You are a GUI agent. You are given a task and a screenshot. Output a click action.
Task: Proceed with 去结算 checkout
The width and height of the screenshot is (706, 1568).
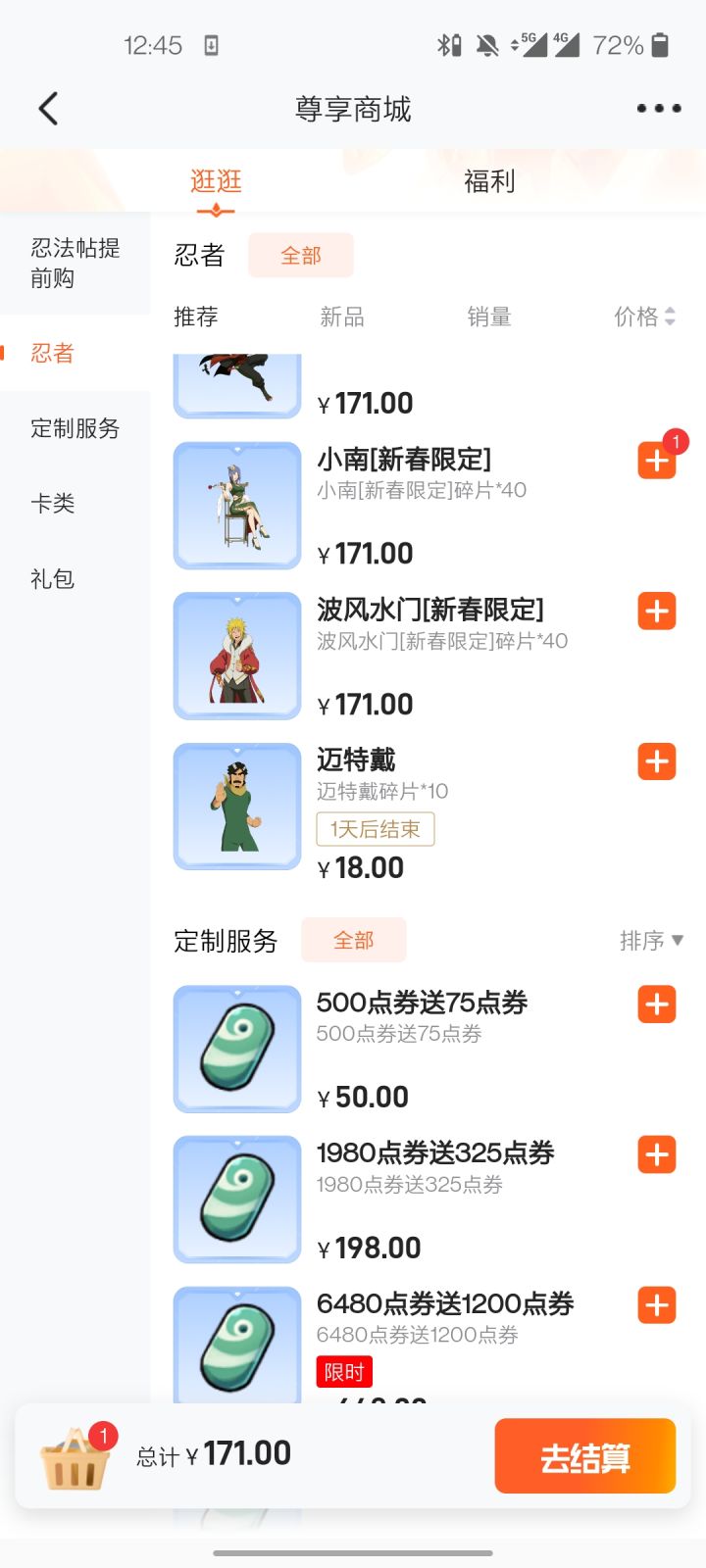coord(584,1456)
